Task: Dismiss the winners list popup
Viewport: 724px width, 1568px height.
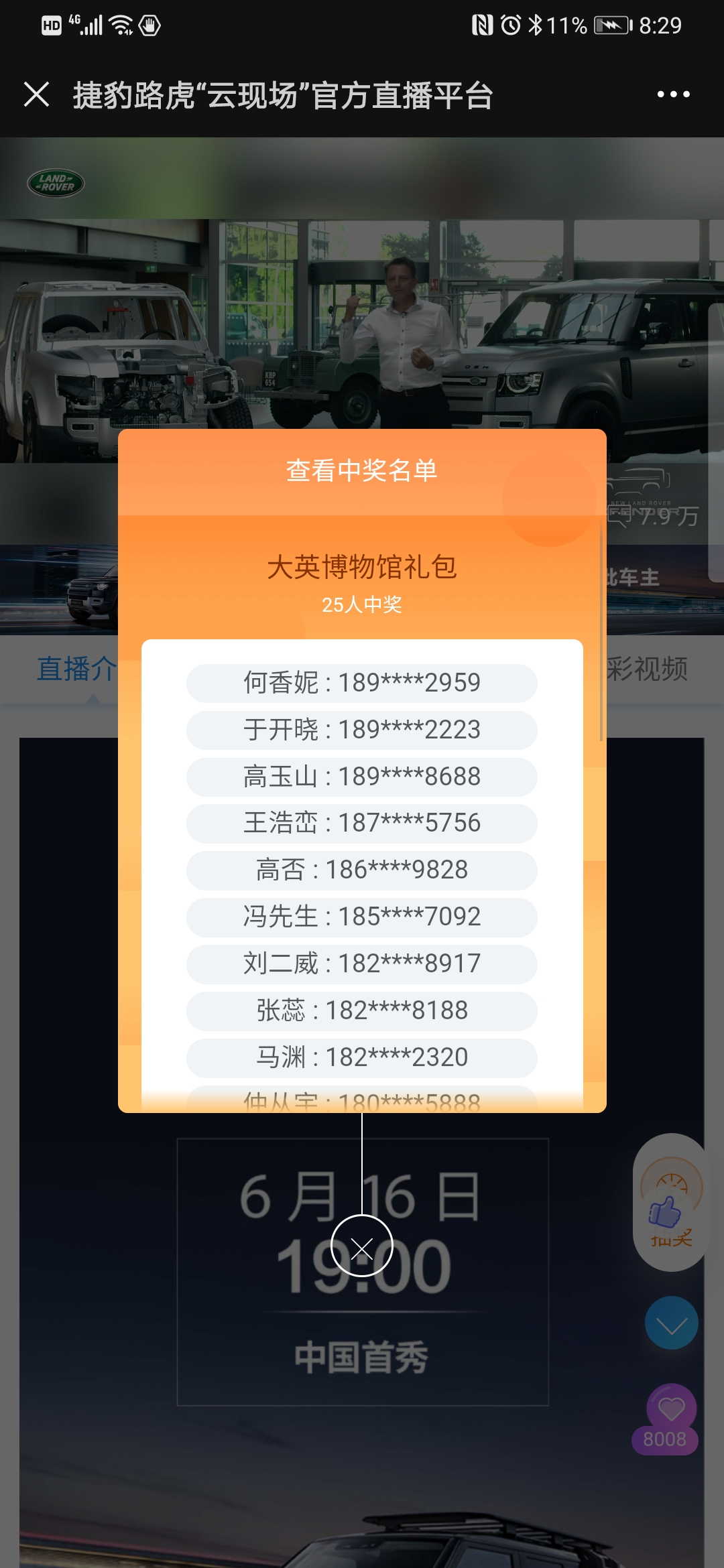Action: click(x=361, y=1248)
